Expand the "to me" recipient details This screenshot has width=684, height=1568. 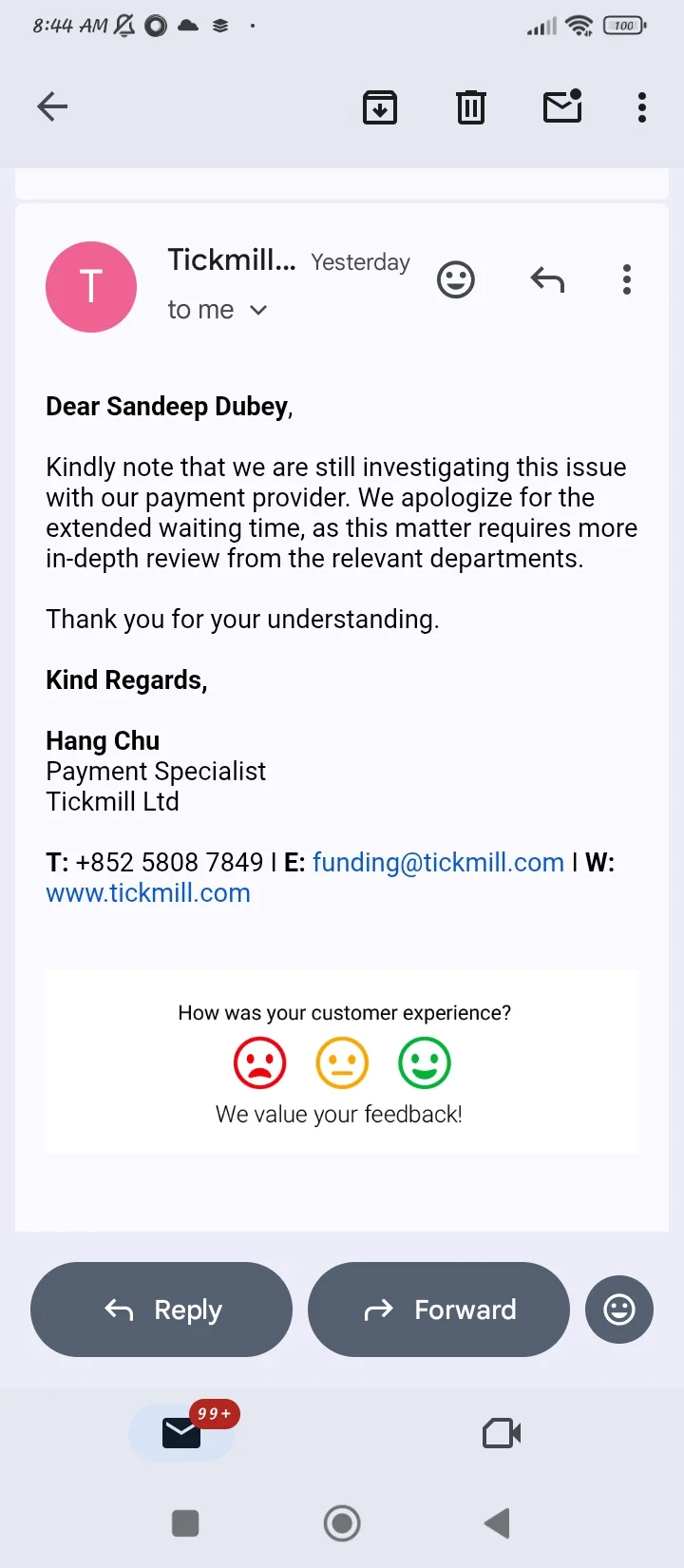[x=218, y=310]
